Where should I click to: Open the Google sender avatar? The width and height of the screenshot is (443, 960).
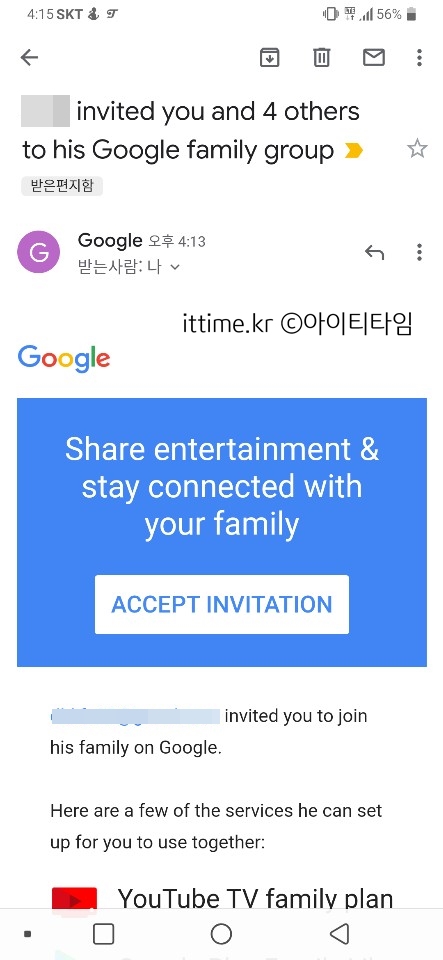point(39,252)
